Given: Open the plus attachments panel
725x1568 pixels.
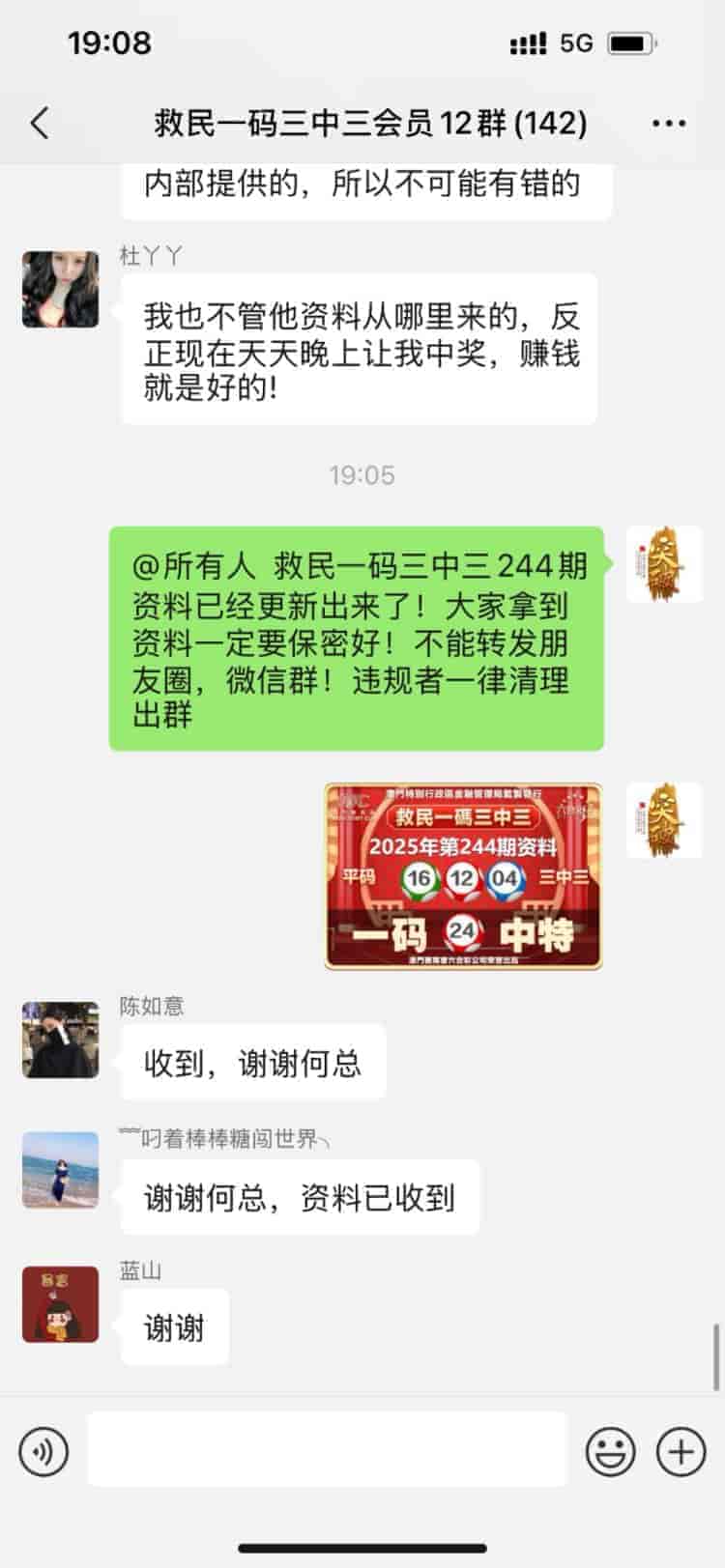Looking at the screenshot, I should [x=681, y=1451].
